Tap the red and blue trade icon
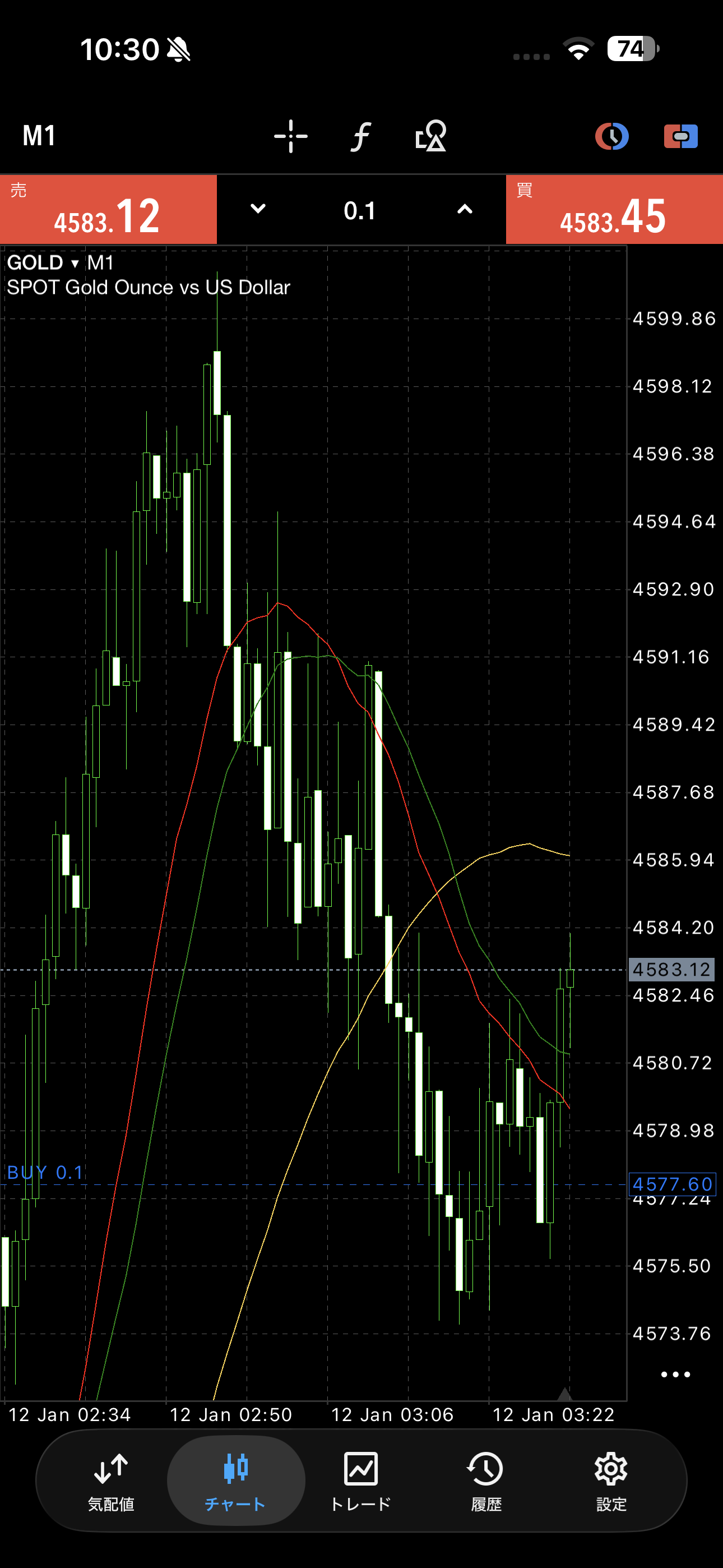Viewport: 723px width, 1568px height. point(680,136)
